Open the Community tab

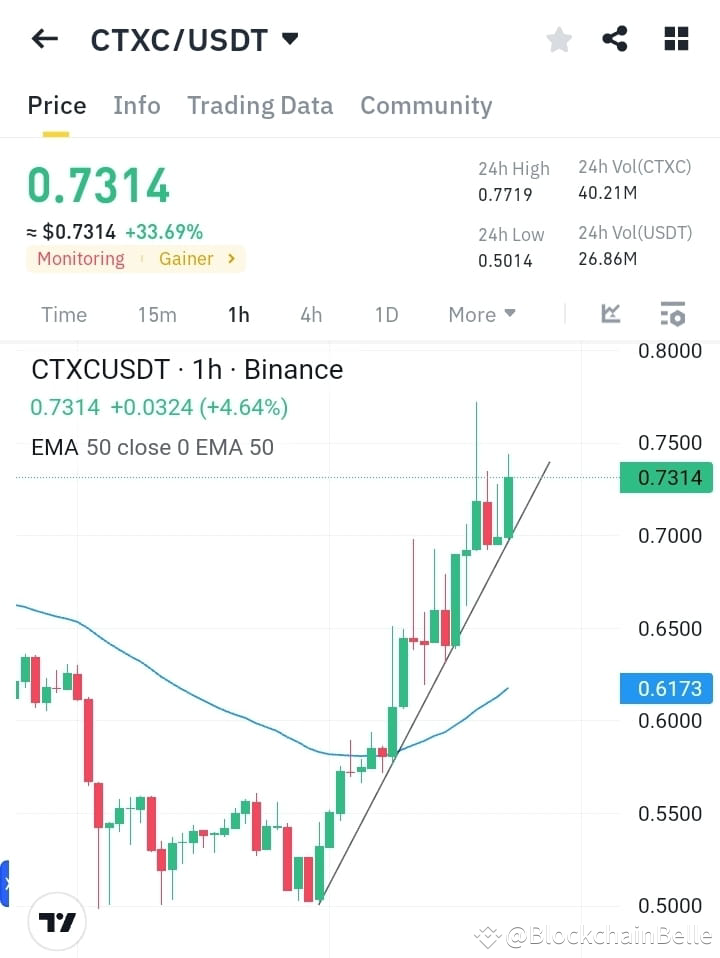click(426, 106)
